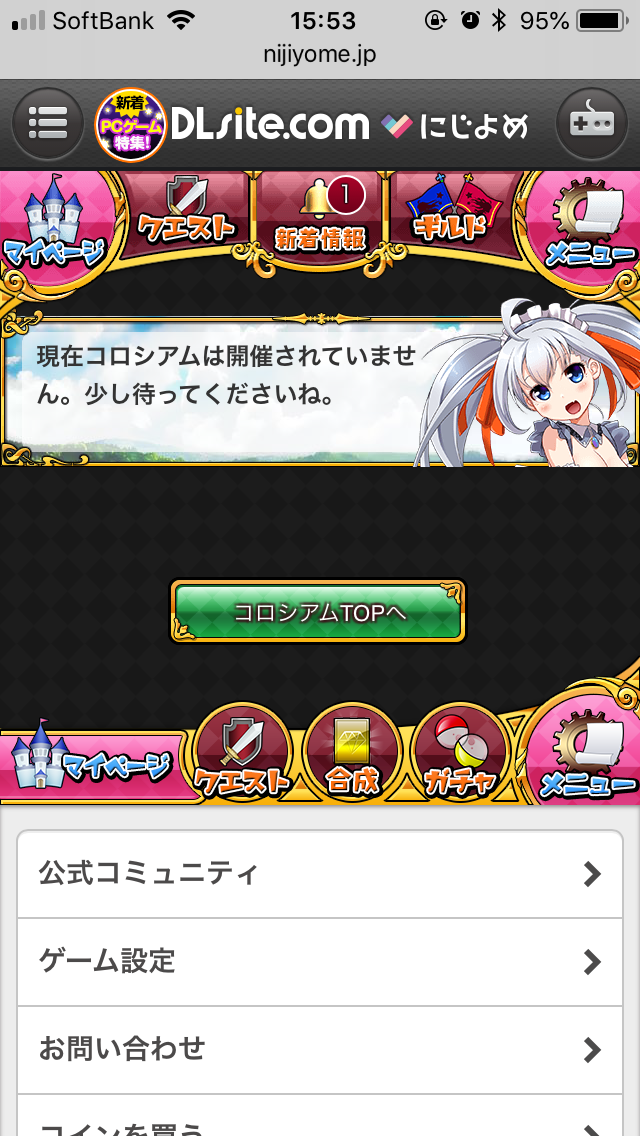Open ゲーム設定 row
The width and height of the screenshot is (640, 1136).
pyautogui.click(x=320, y=962)
